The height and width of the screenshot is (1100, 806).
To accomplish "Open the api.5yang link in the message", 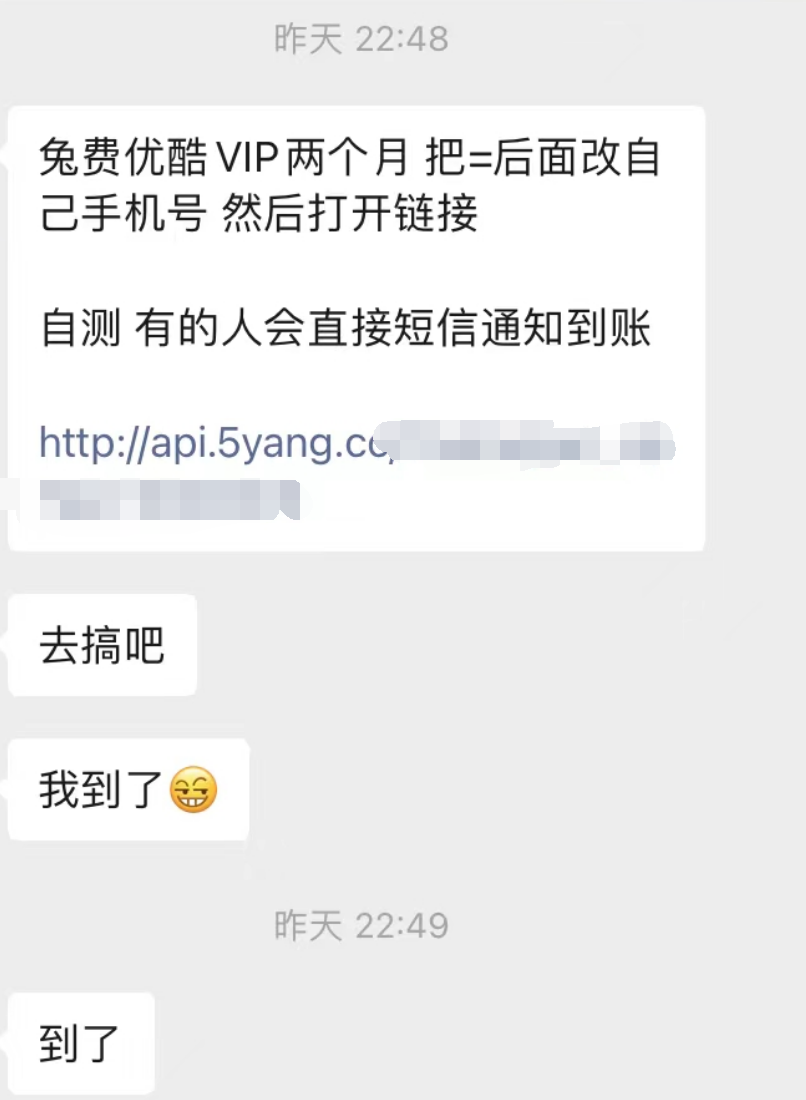I will point(215,442).
